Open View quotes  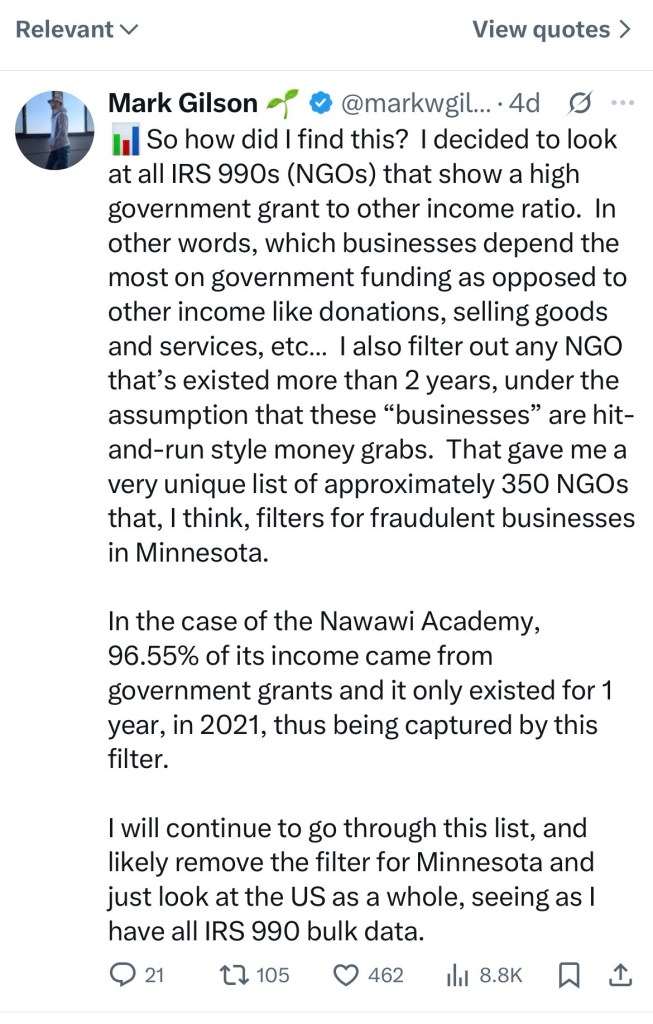(x=552, y=30)
